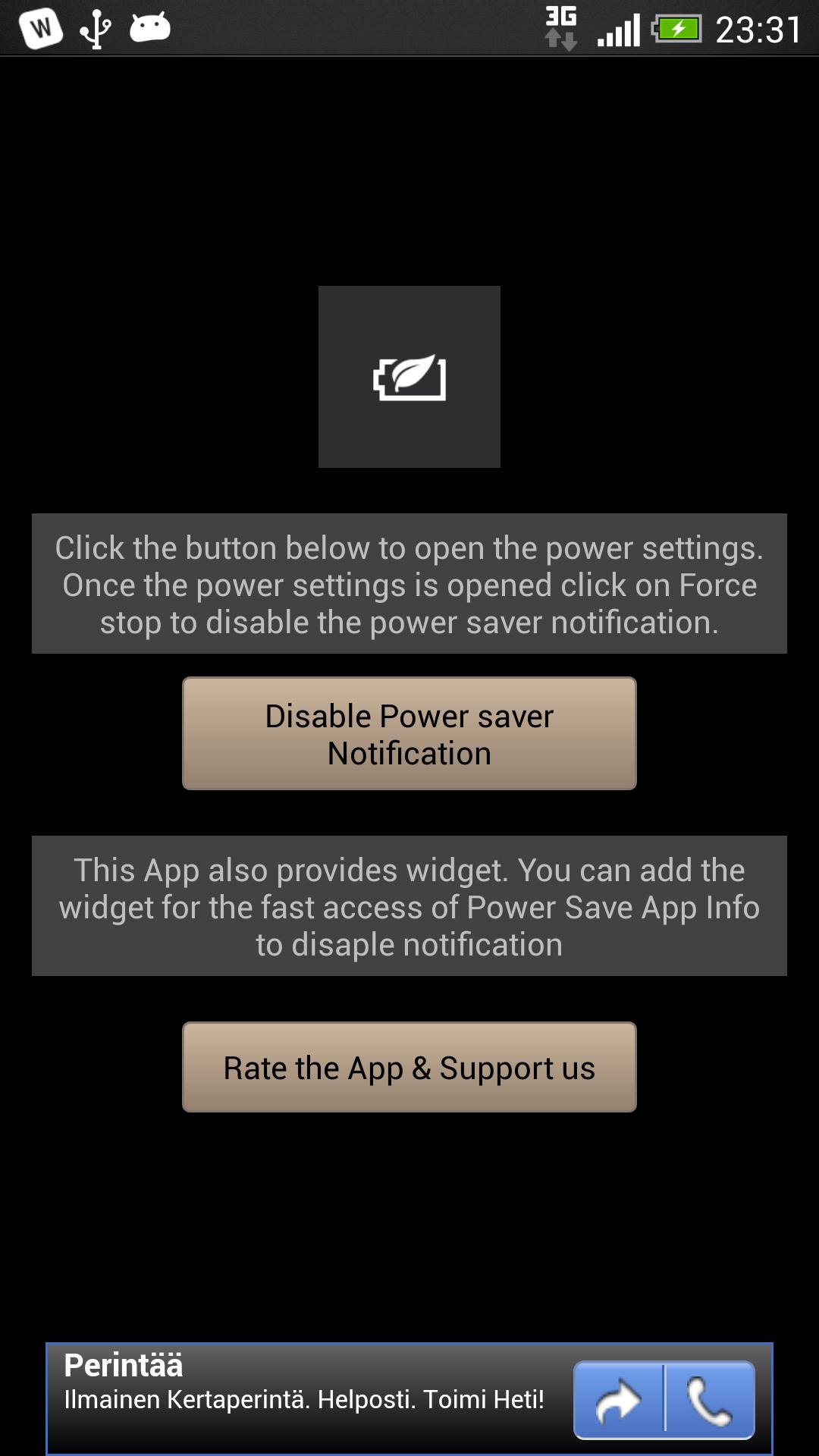Tap the ad's phone call icon
Viewport: 819px width, 1456px height.
click(710, 1401)
